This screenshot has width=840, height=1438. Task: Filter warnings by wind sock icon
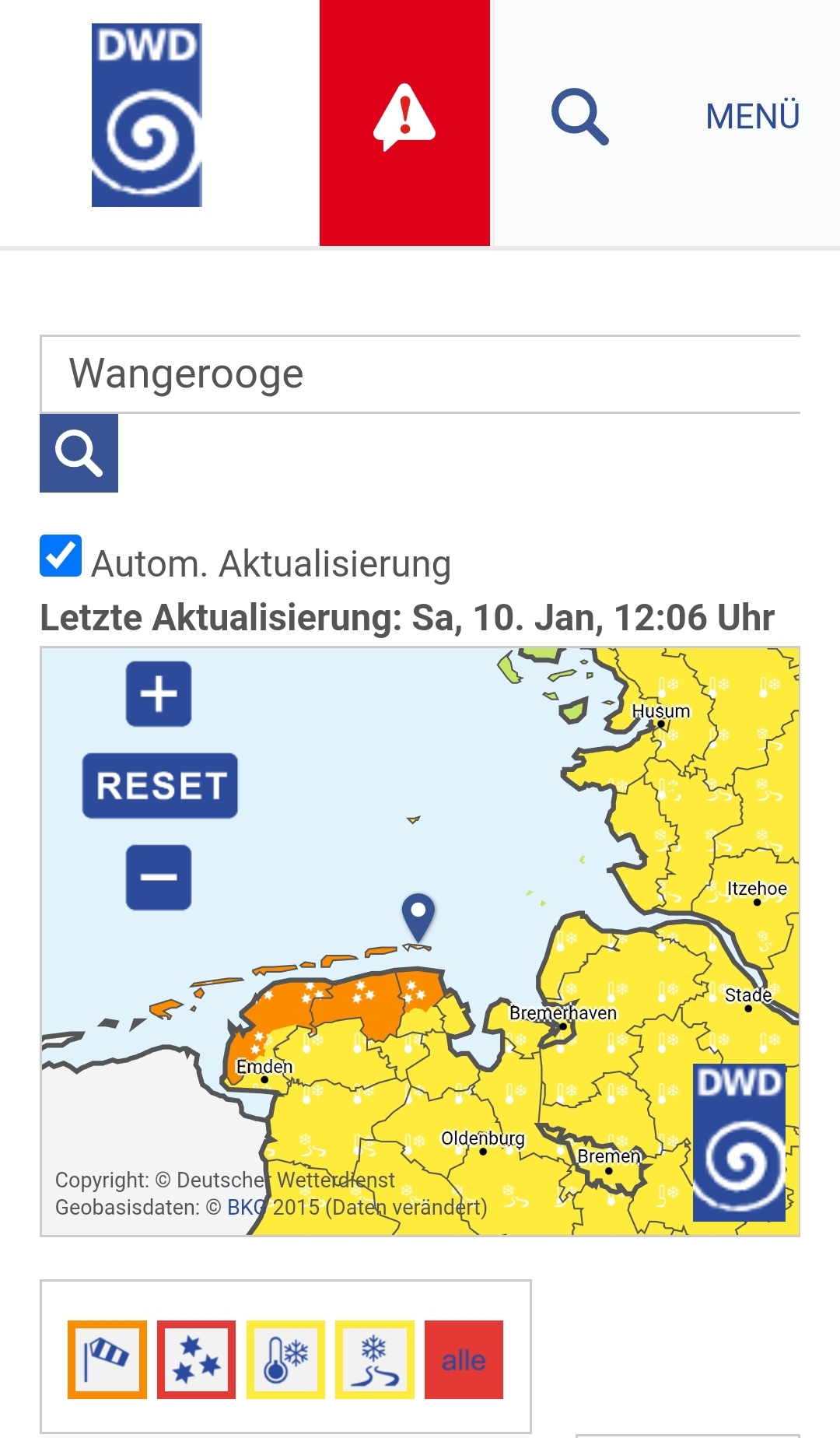pos(107,1359)
